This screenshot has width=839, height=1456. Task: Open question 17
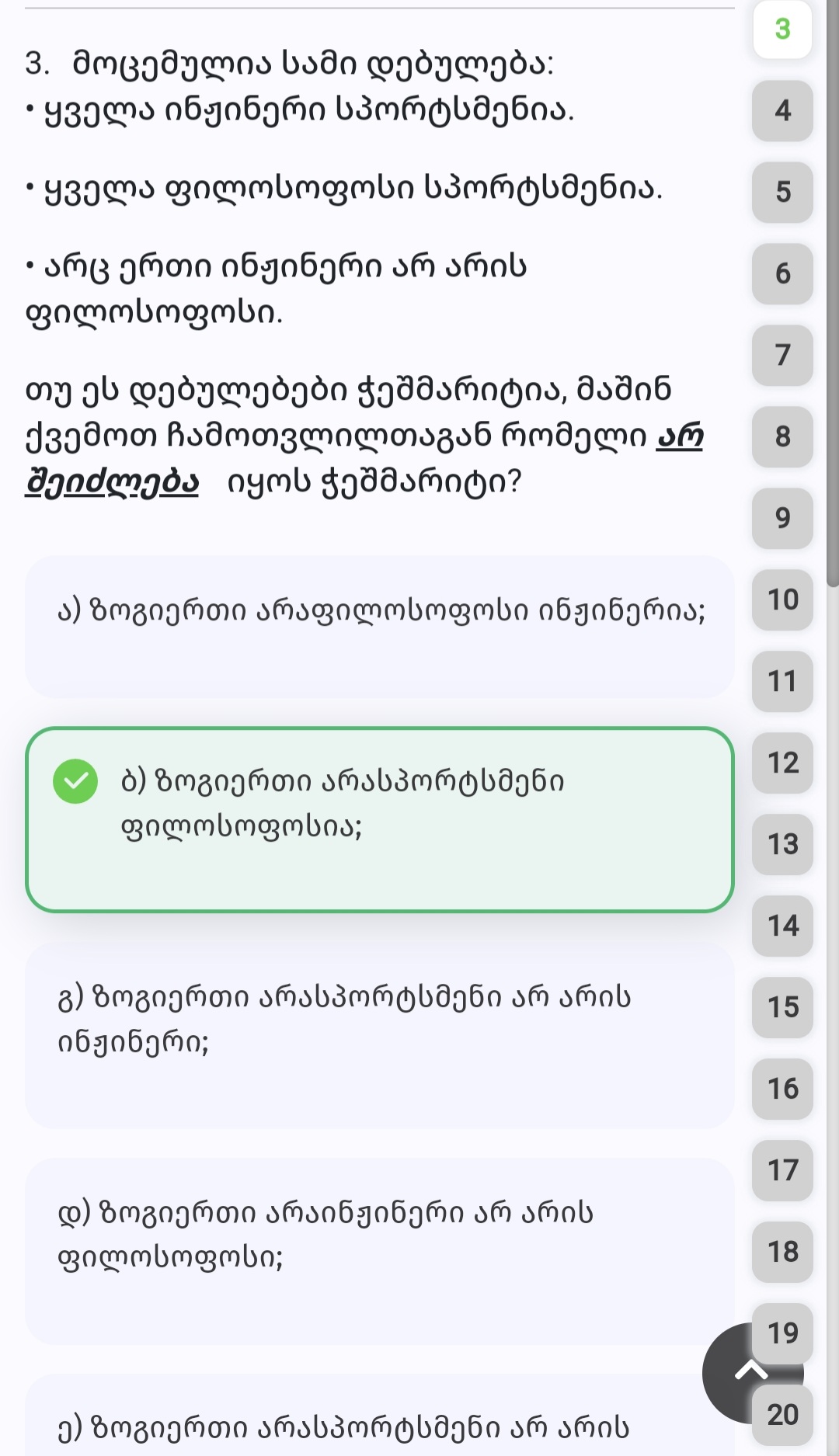click(x=782, y=1170)
